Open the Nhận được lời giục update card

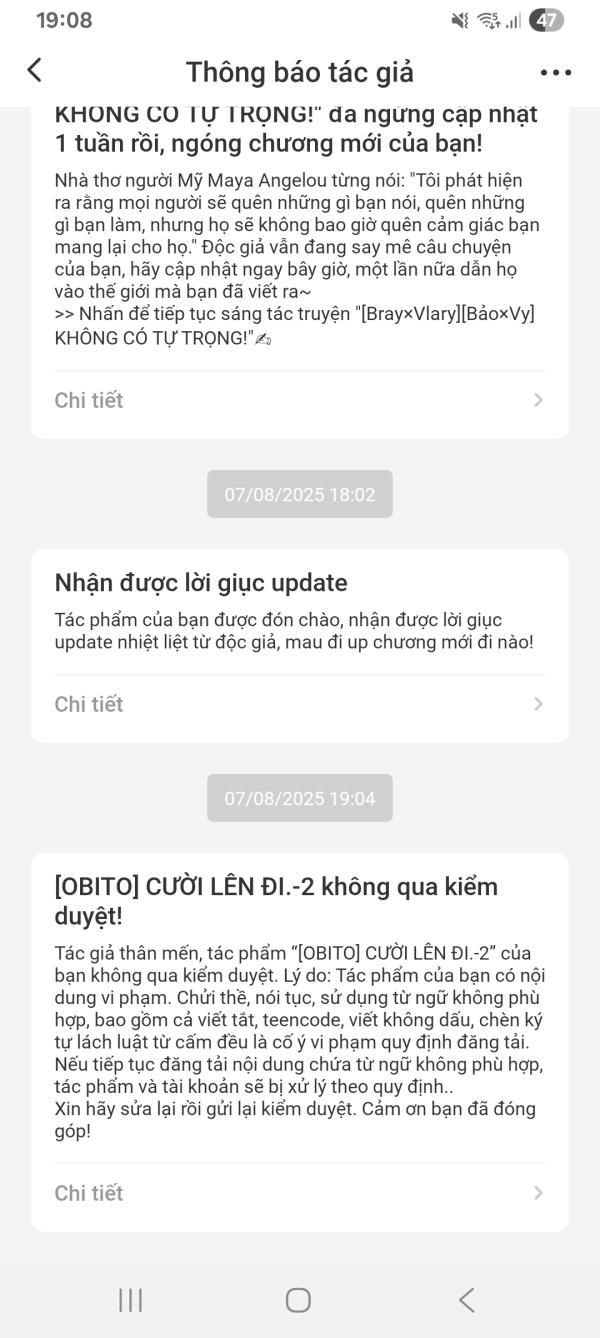(299, 612)
